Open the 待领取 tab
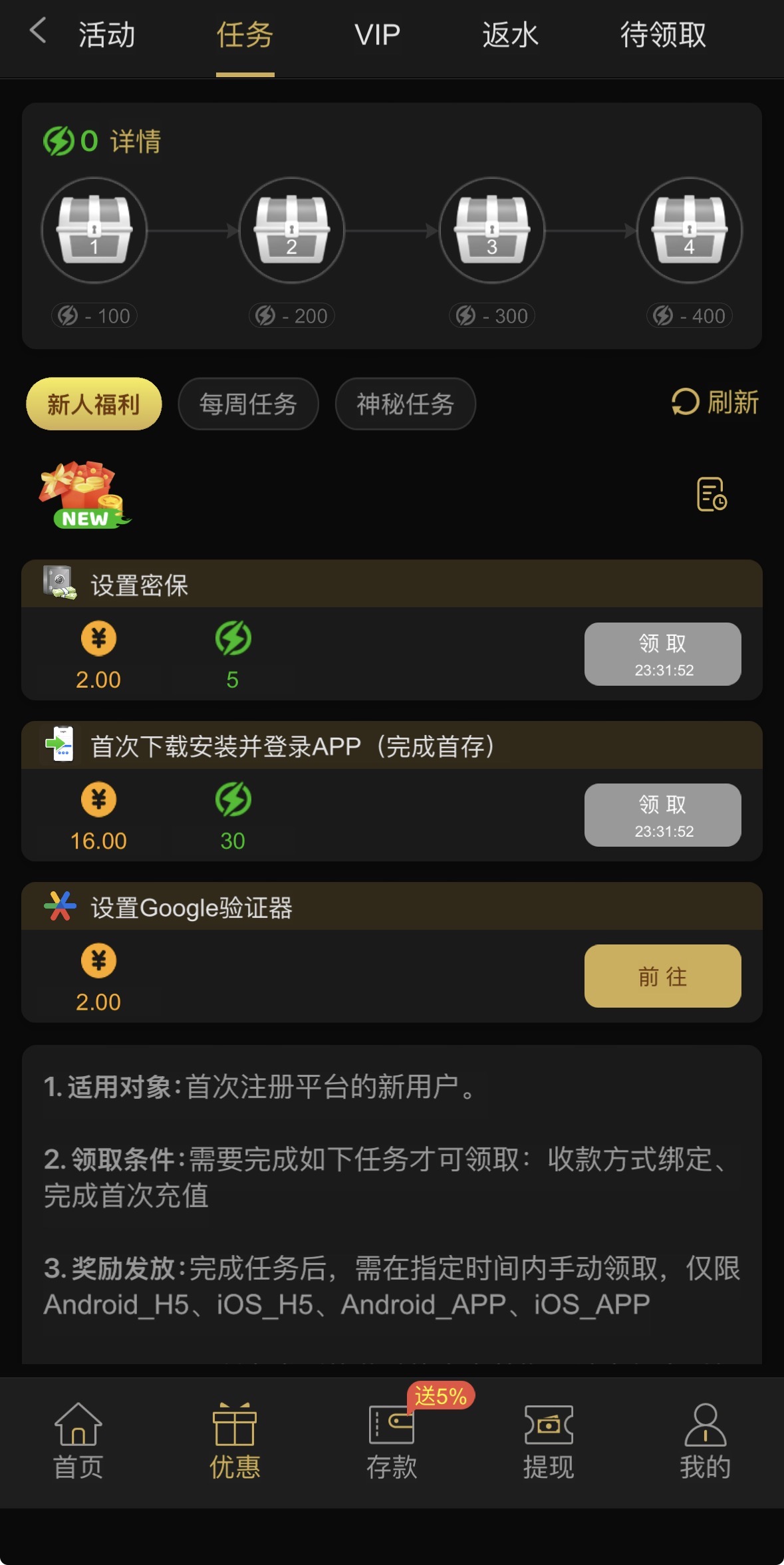 click(662, 35)
